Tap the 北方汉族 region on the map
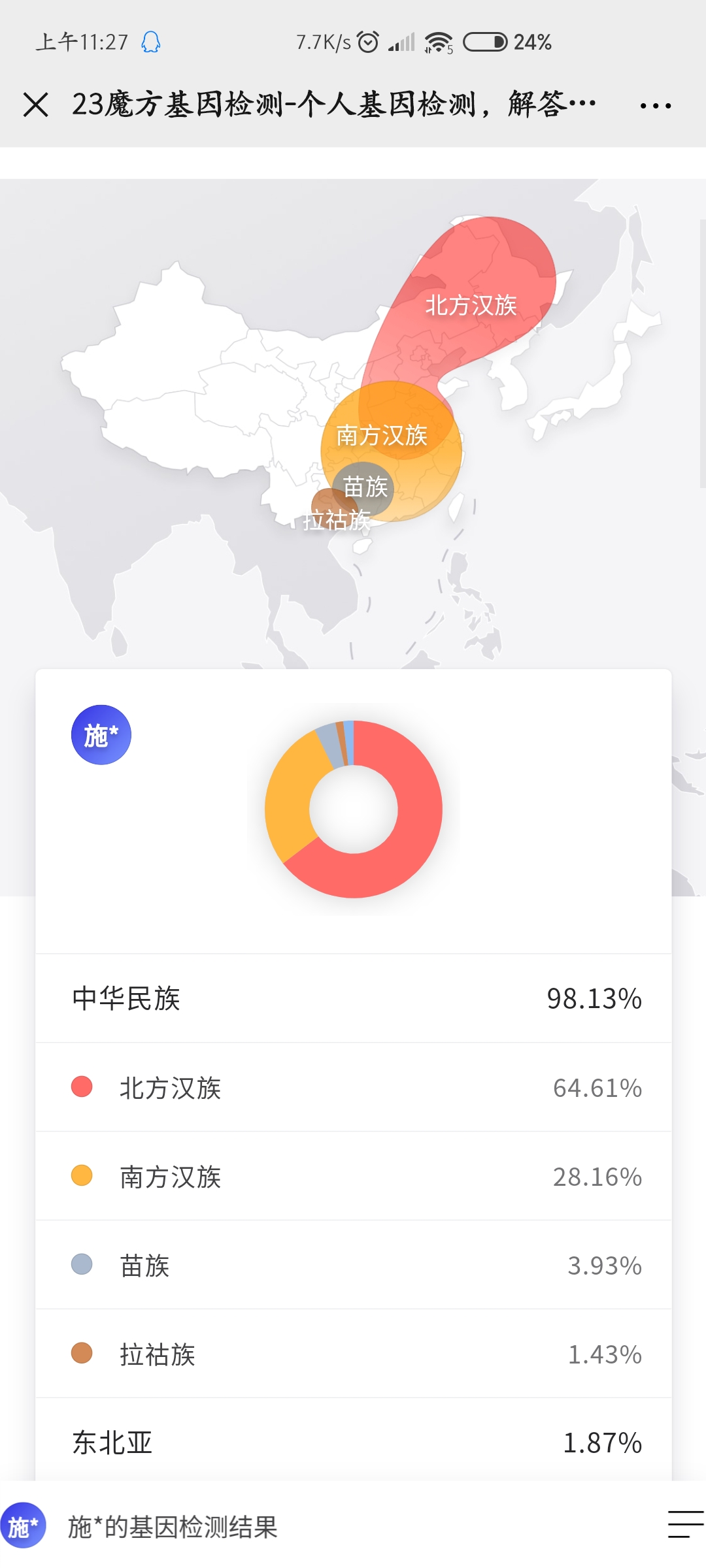This screenshot has height=1568, width=706. click(471, 304)
